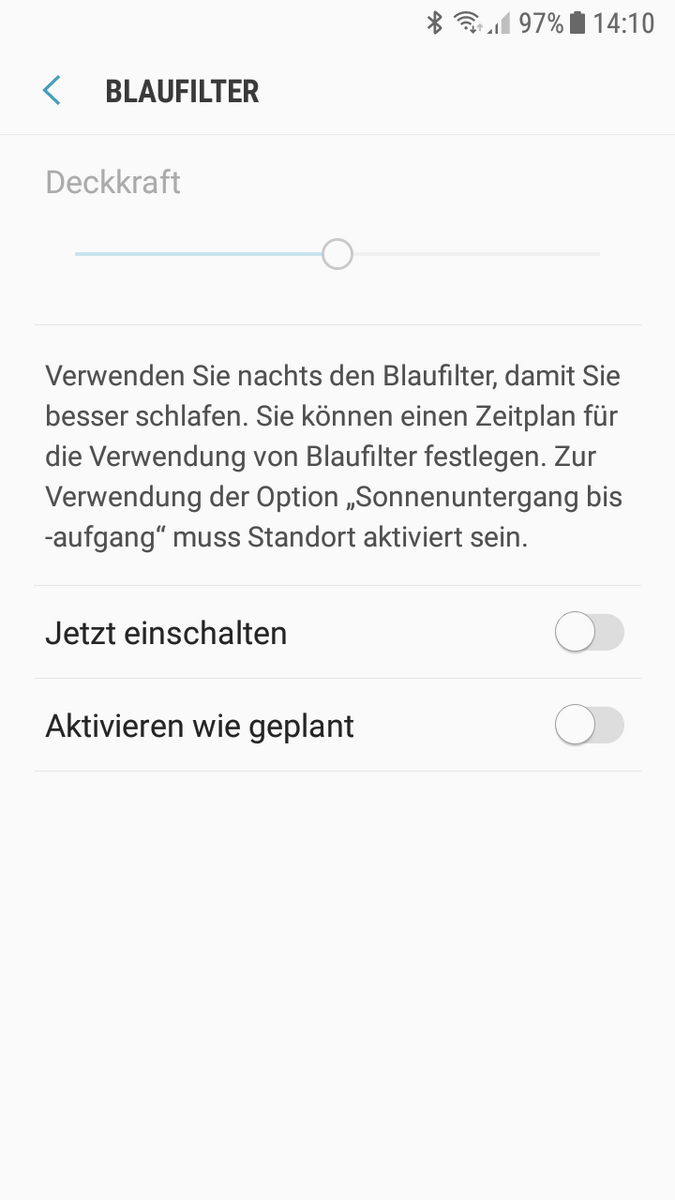Go back from the Blaufilter screen
This screenshot has width=675, height=1200.
coord(52,91)
